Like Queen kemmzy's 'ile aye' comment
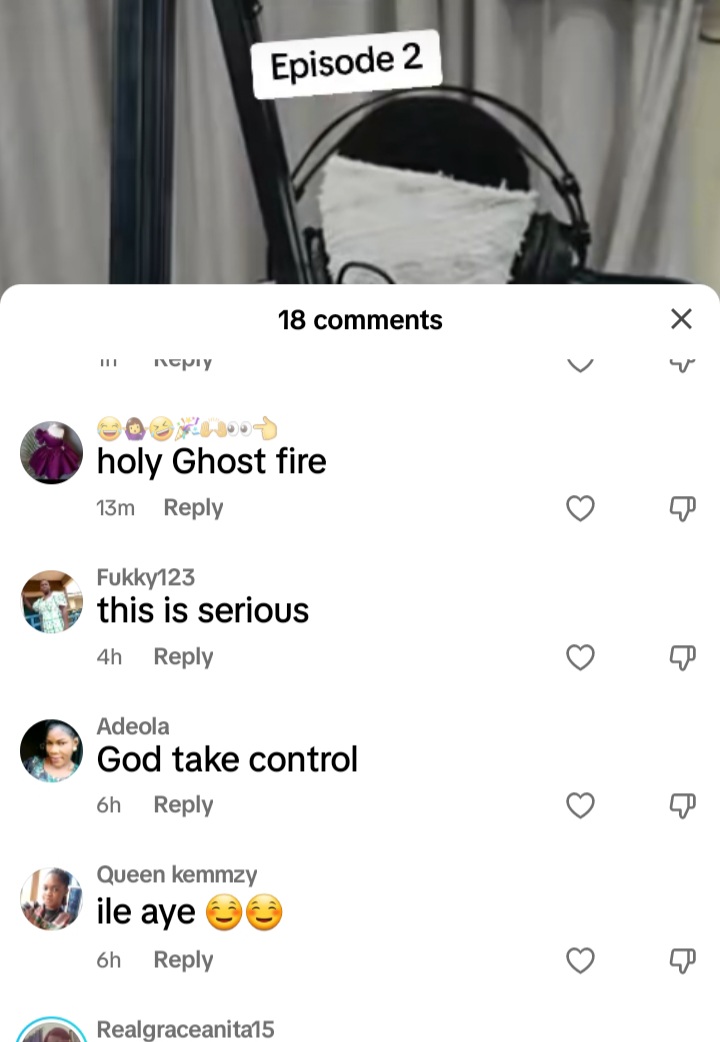The image size is (720, 1042). (580, 960)
